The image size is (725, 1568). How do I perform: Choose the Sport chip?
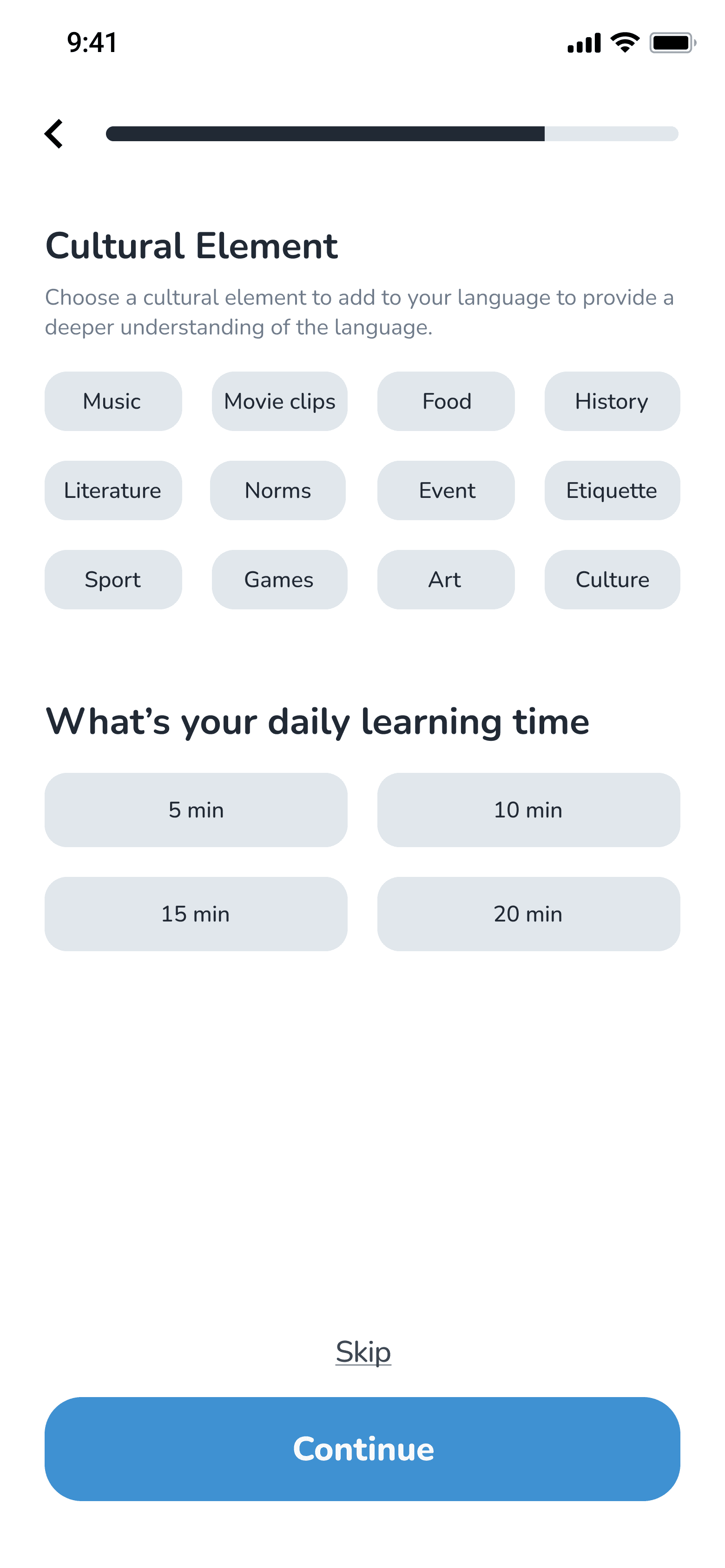(113, 579)
